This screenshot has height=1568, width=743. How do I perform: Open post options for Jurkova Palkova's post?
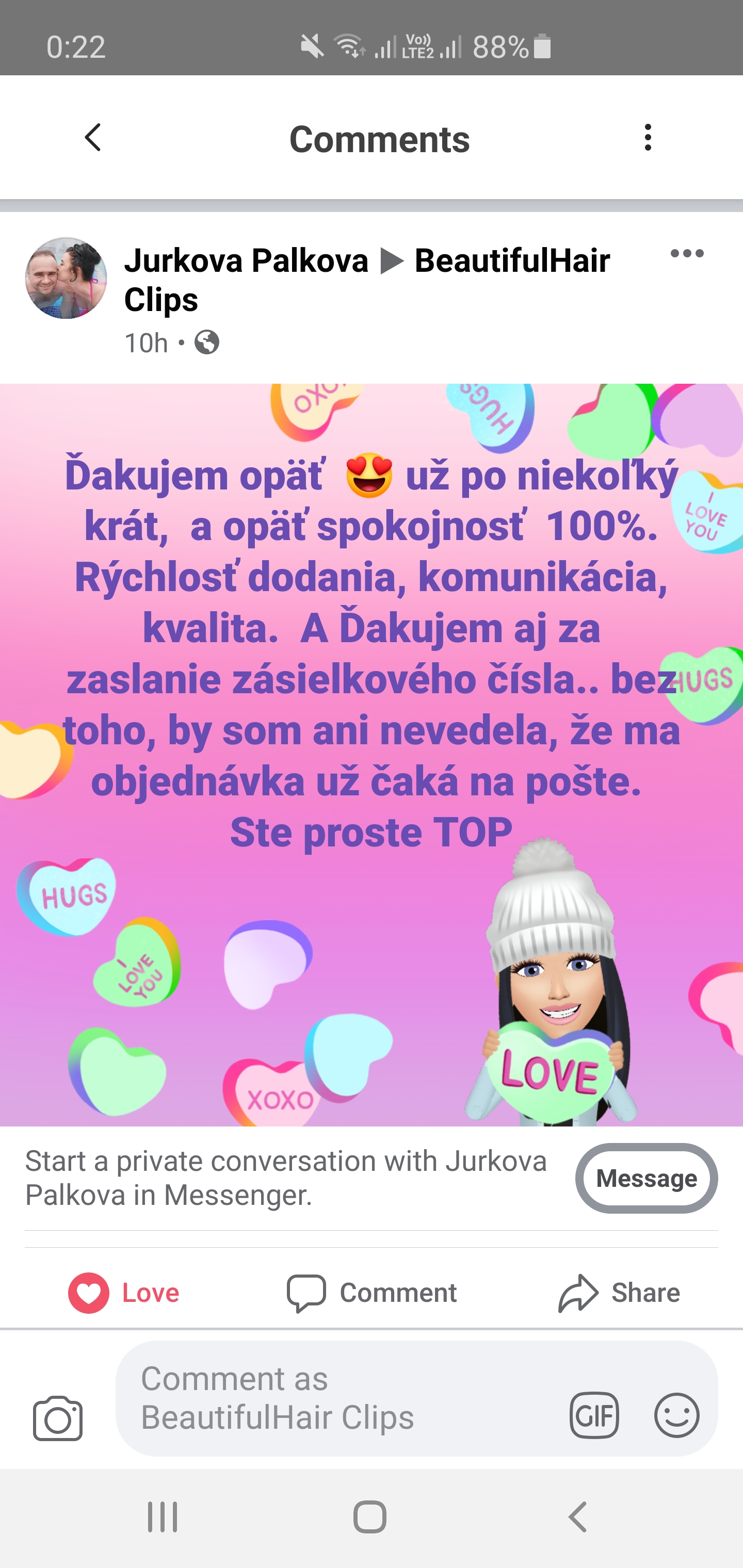coord(687,253)
